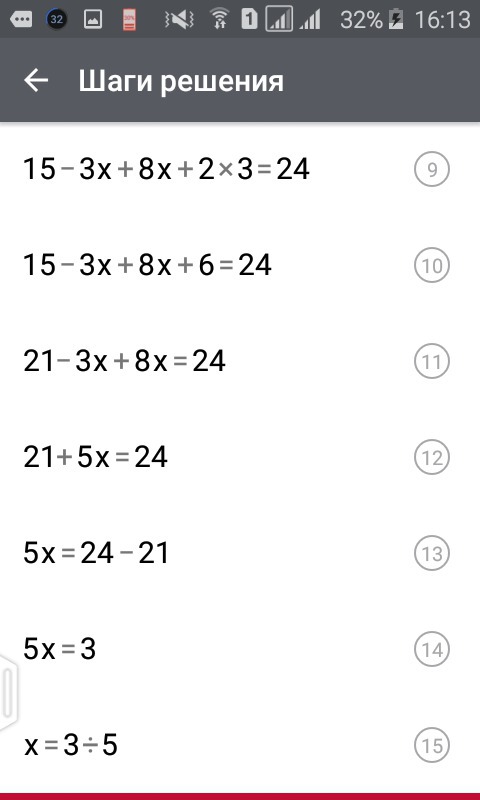Open step 13 showing 5x=24−21
480x800 pixels.
pos(240,553)
